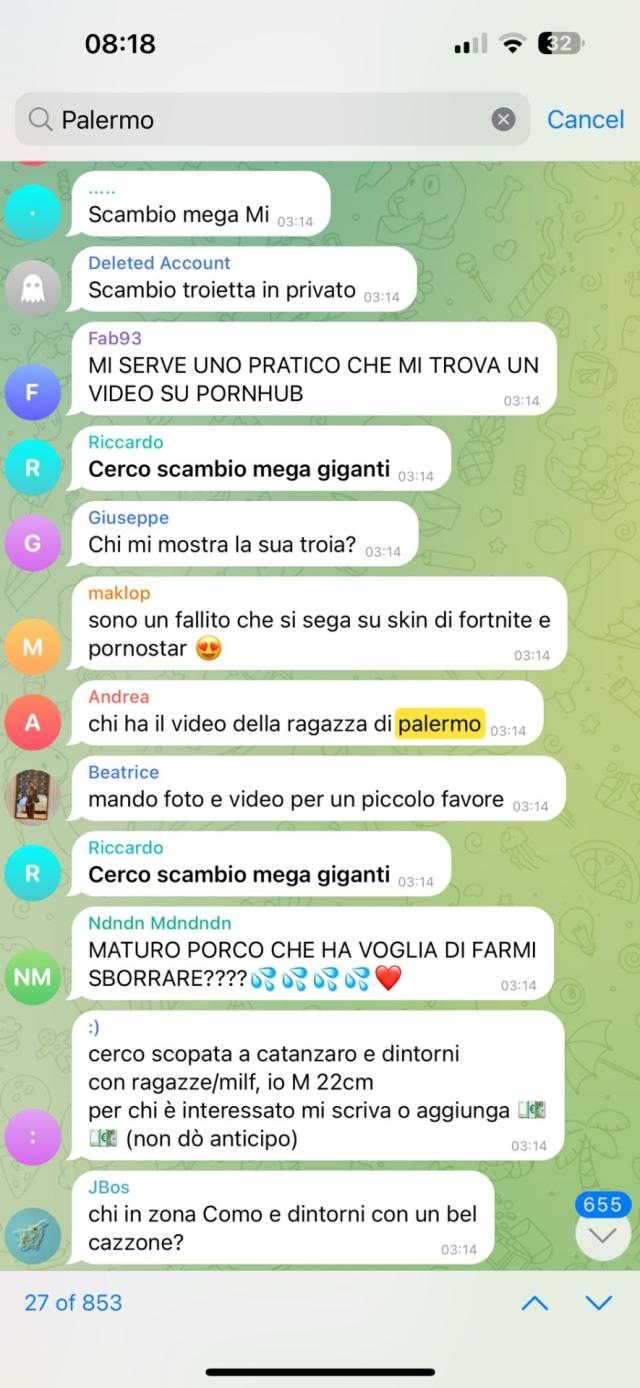
Task: Open Andrea's profile avatar
Action: pyautogui.click(x=32, y=722)
